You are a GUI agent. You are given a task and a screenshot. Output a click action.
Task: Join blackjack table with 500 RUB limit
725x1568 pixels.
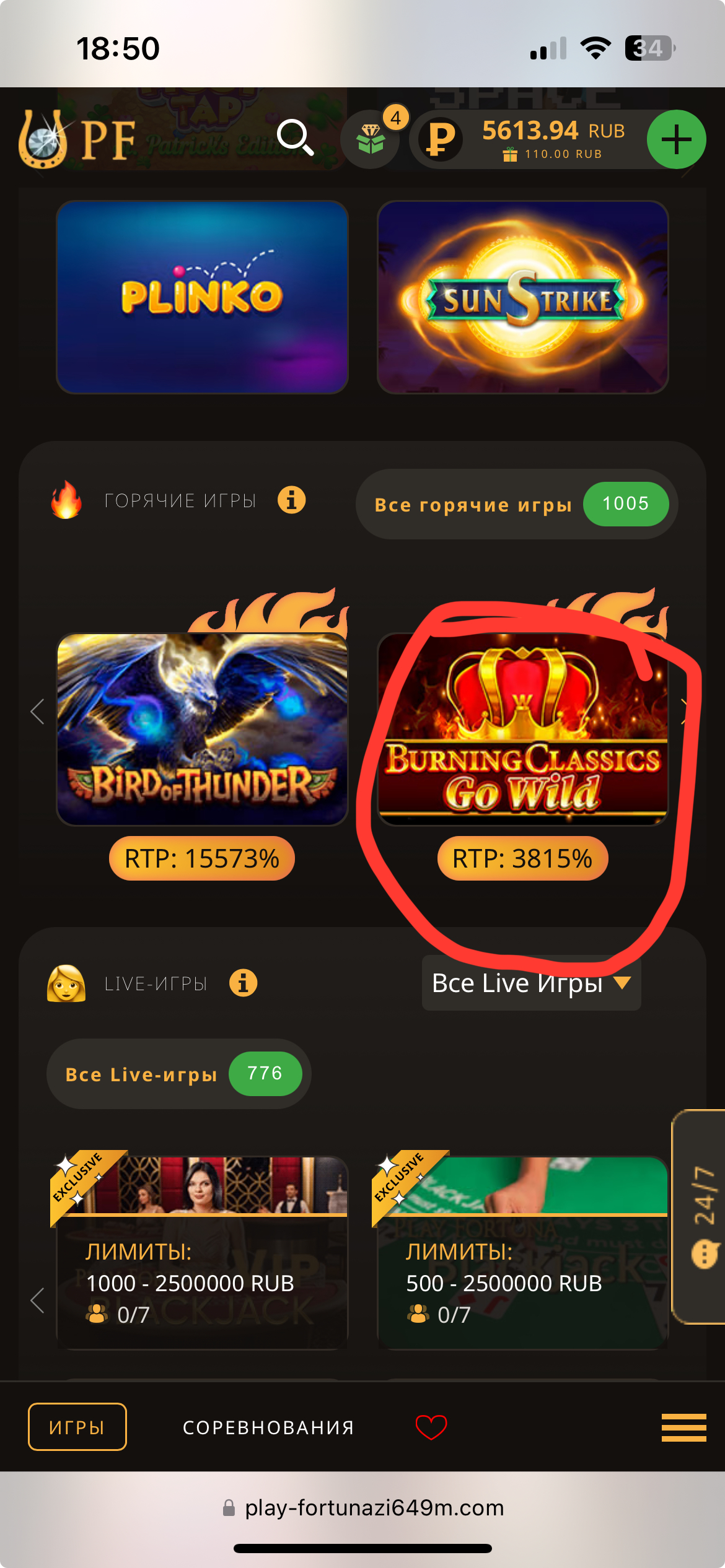tap(522, 1252)
